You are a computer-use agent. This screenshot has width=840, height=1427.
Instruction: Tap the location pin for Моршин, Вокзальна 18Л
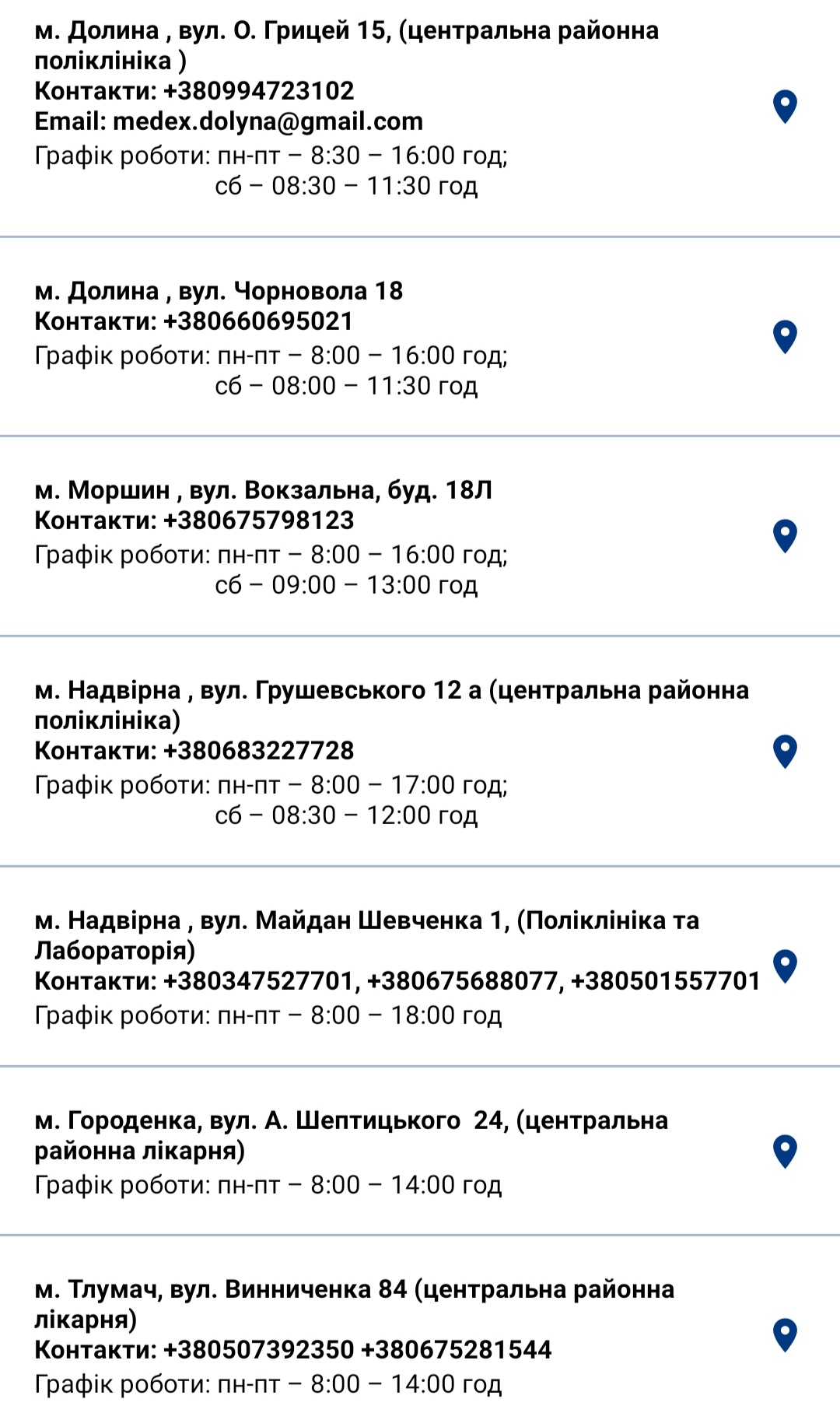point(786,536)
